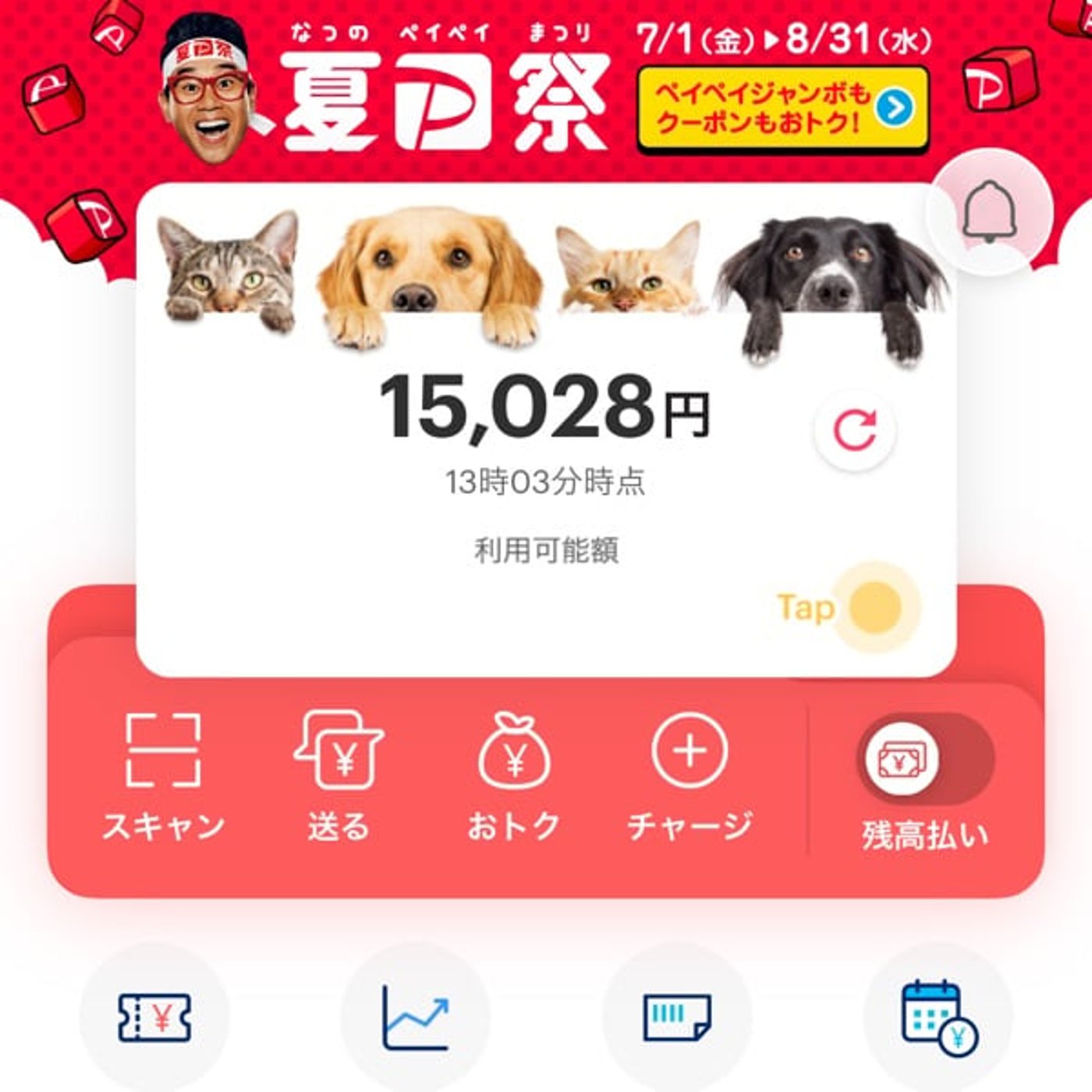Open the ペイペイジャンボ coupon banner button
1092x1092 pixels.
pos(783,108)
